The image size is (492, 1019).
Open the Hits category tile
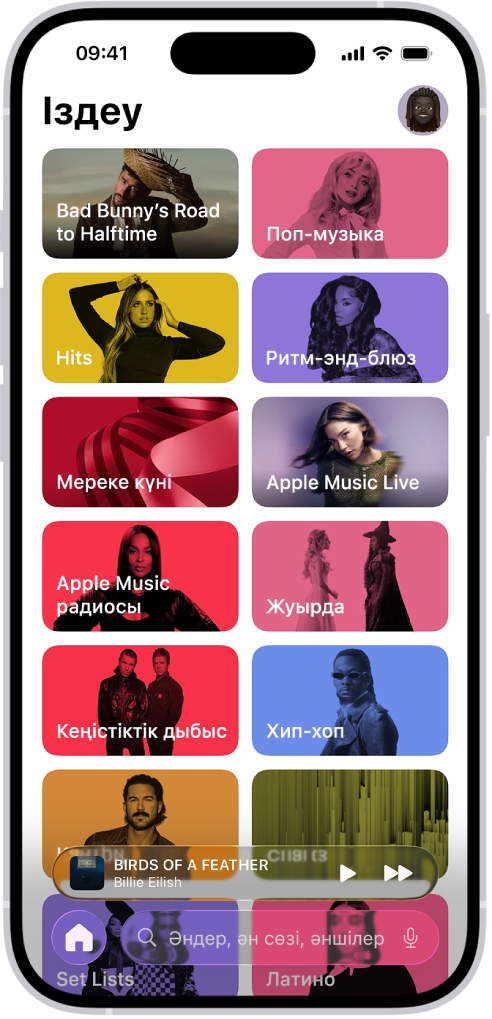click(140, 328)
